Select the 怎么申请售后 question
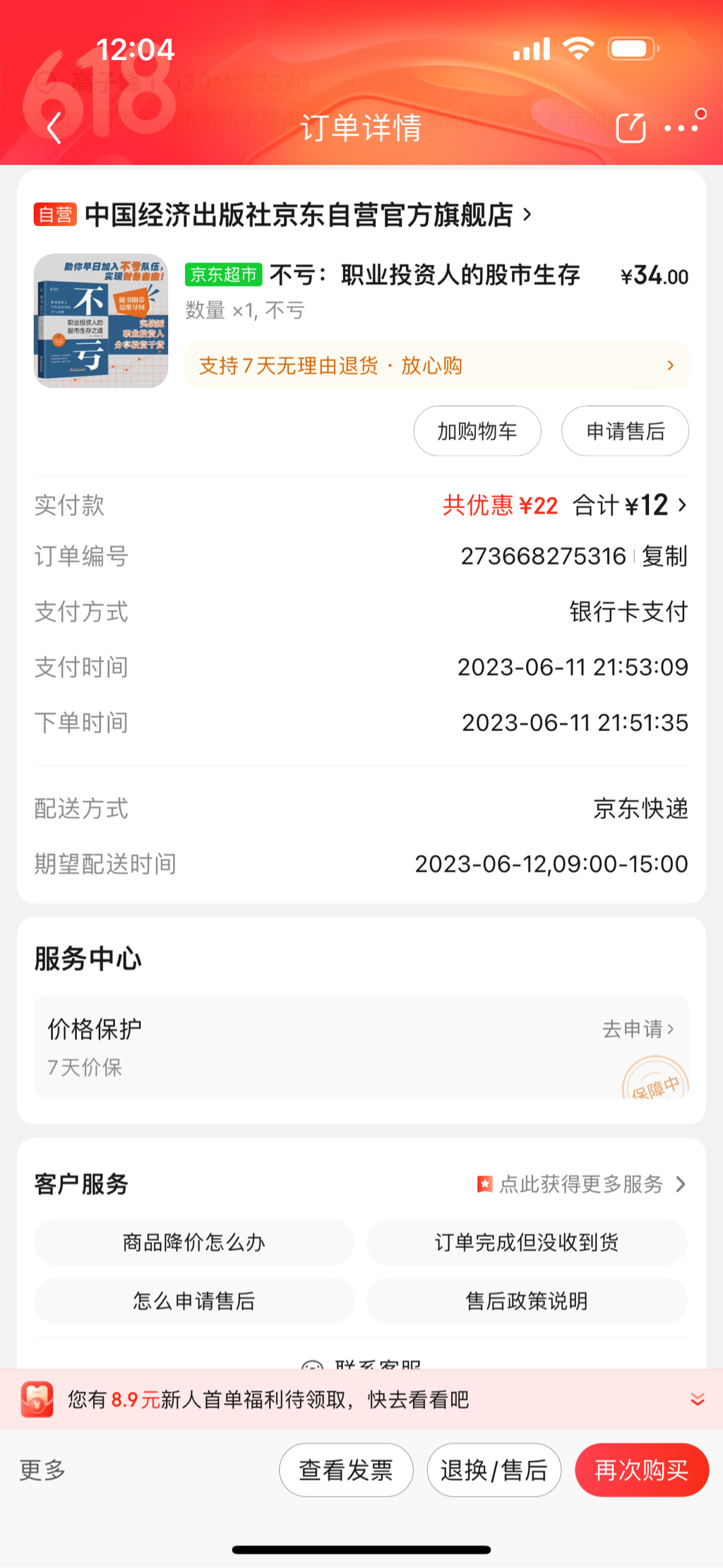Image resolution: width=723 pixels, height=1568 pixels. tap(194, 1301)
